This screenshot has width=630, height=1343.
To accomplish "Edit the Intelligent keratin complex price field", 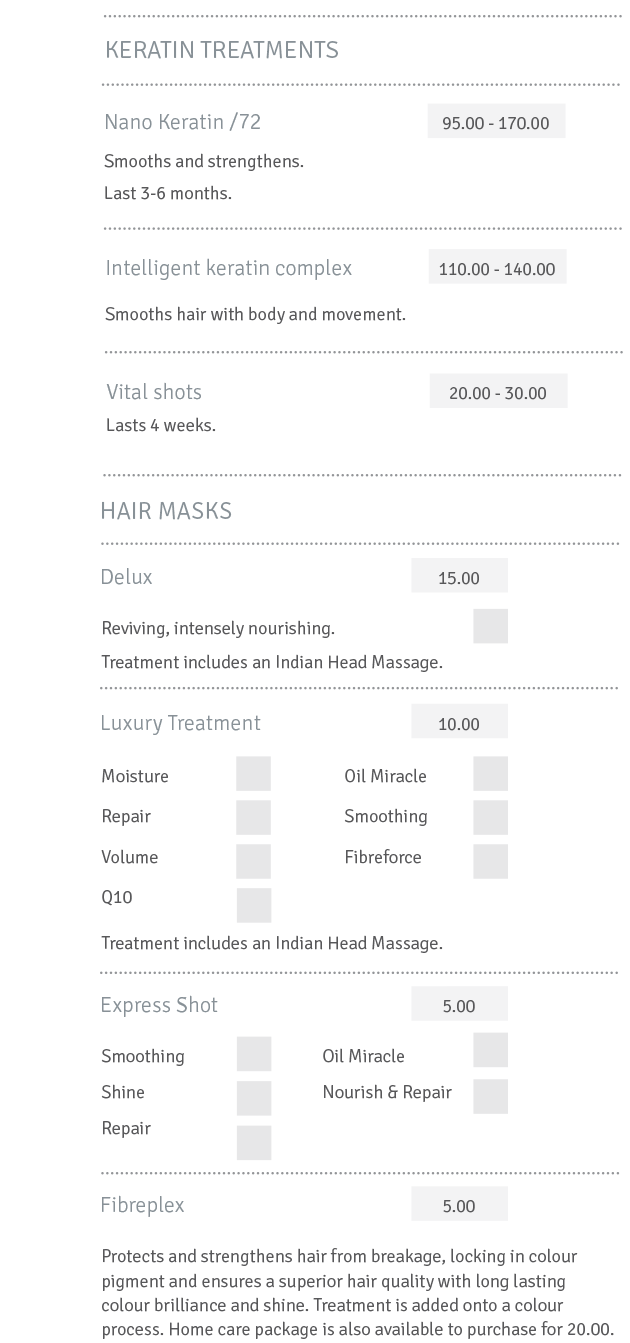I will (x=497, y=267).
